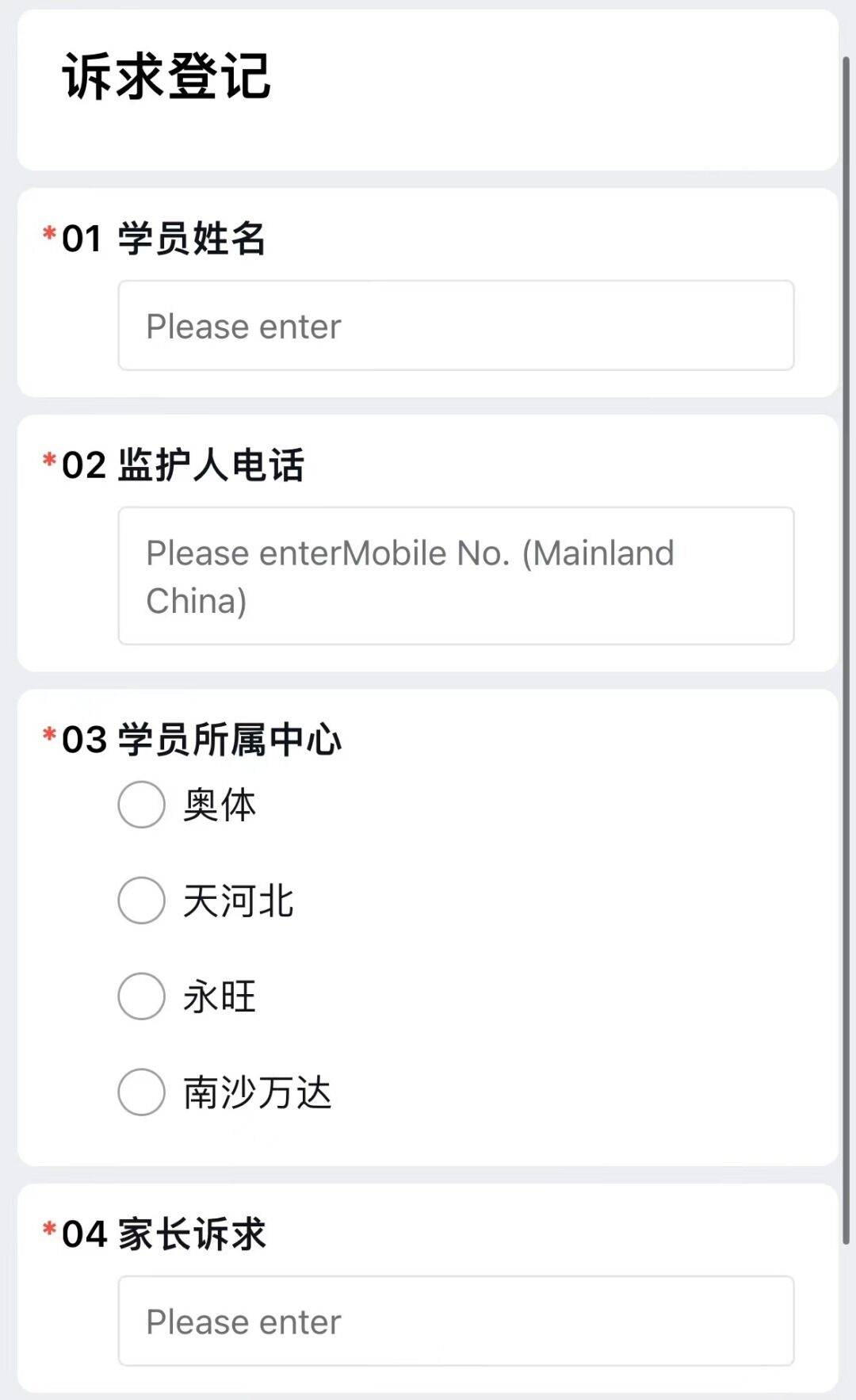Click the card containing question 03
Image resolution: width=856 pixels, height=1400 pixels.
click(x=428, y=920)
